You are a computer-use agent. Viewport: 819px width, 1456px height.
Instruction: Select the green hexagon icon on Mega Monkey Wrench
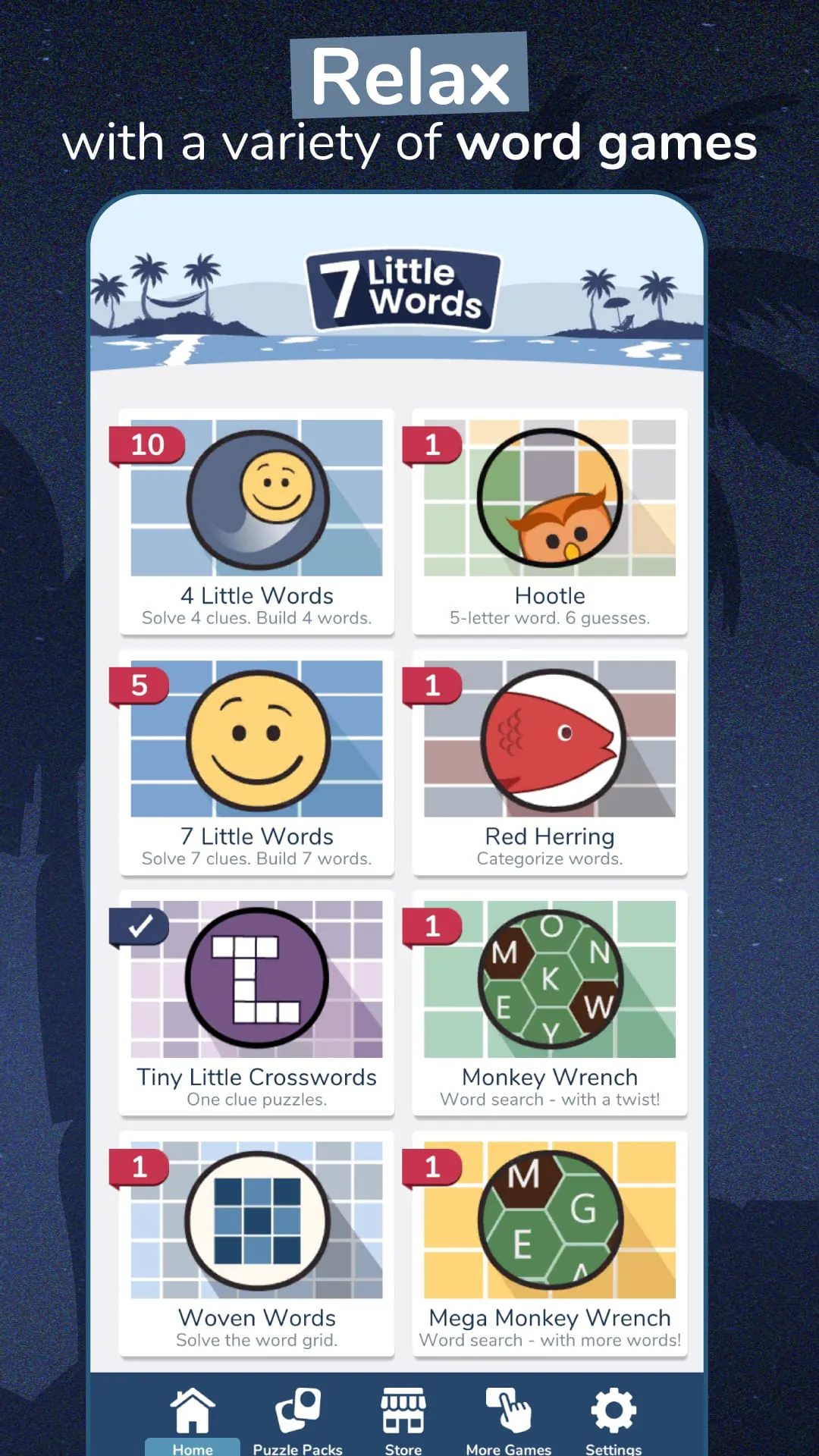tap(550, 1219)
